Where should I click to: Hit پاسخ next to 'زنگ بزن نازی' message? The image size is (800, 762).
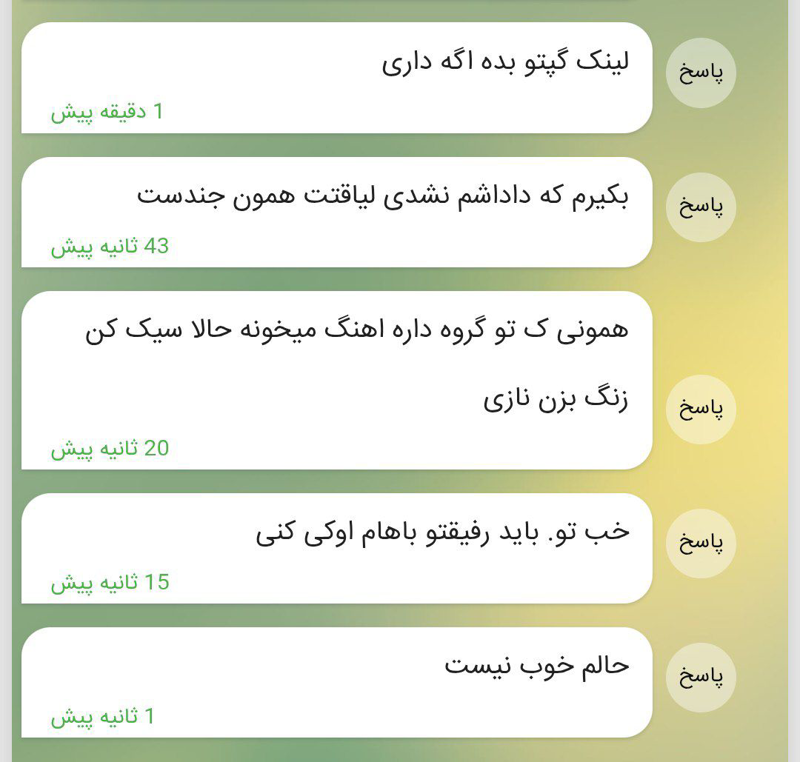coord(701,409)
